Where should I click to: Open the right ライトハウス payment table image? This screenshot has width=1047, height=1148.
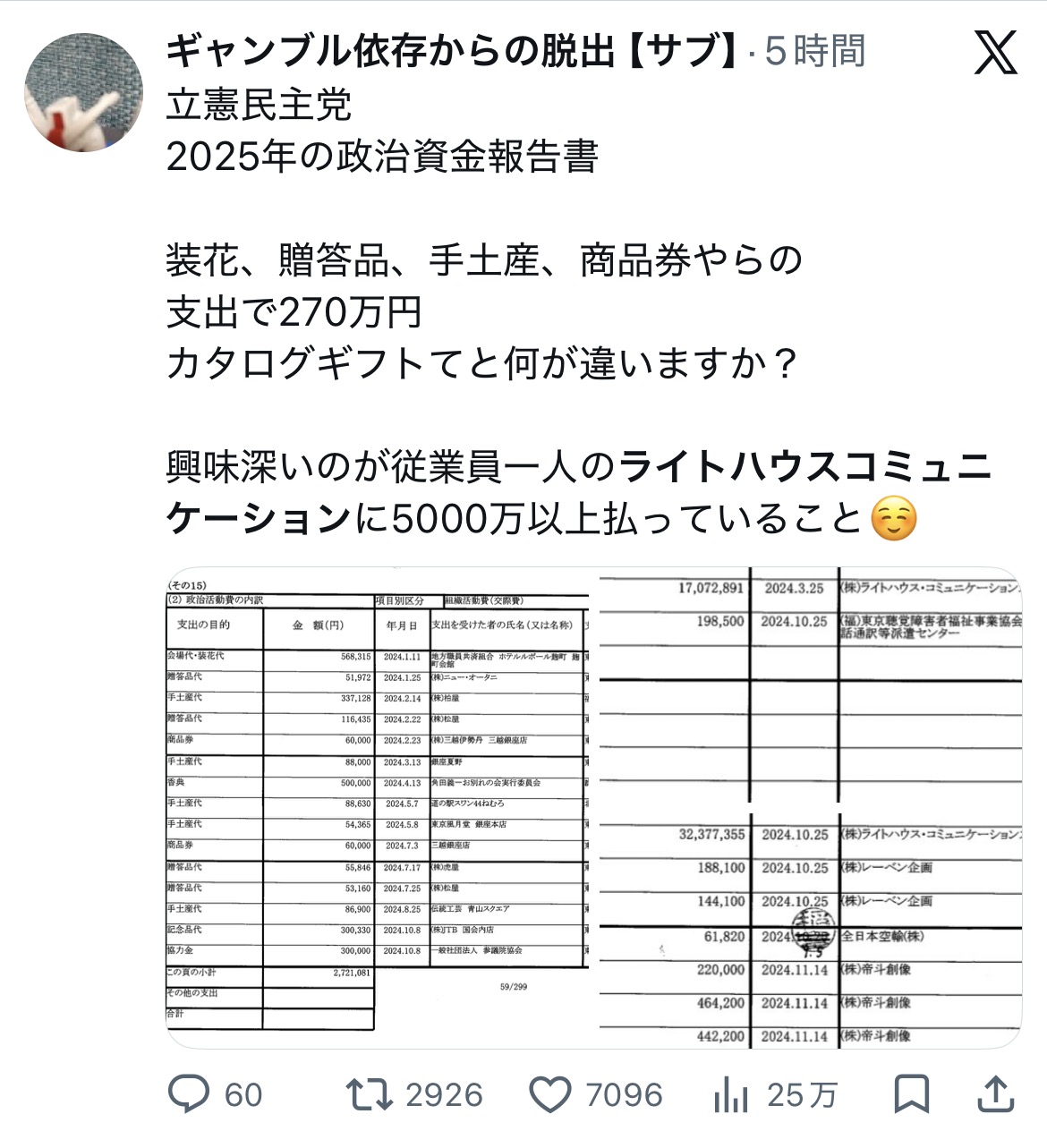pyautogui.click(x=809, y=807)
